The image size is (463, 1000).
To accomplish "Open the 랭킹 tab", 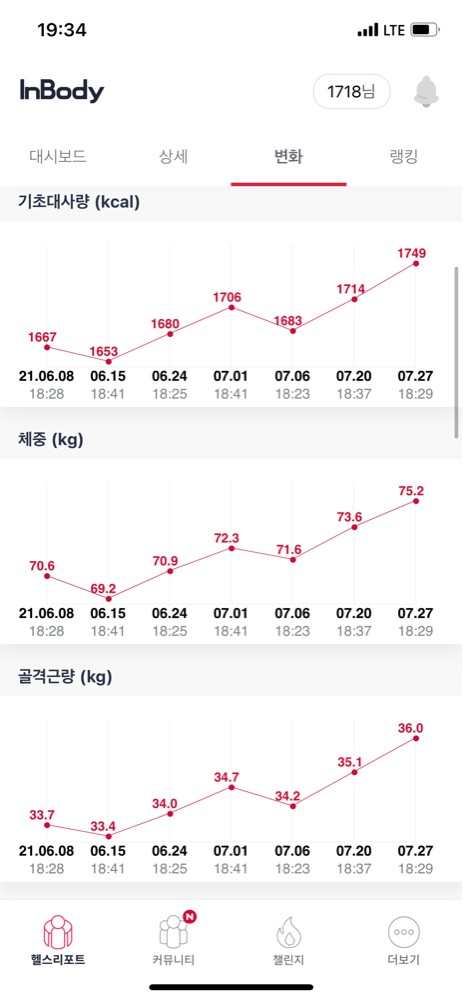I will (x=404, y=156).
